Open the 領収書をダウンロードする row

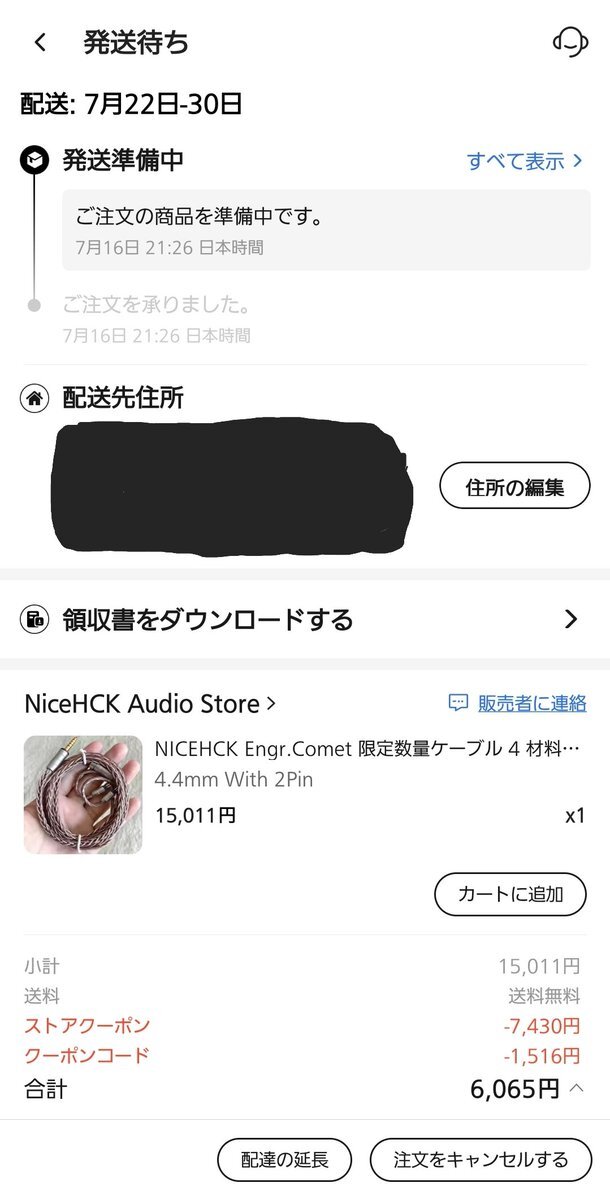coord(305,619)
